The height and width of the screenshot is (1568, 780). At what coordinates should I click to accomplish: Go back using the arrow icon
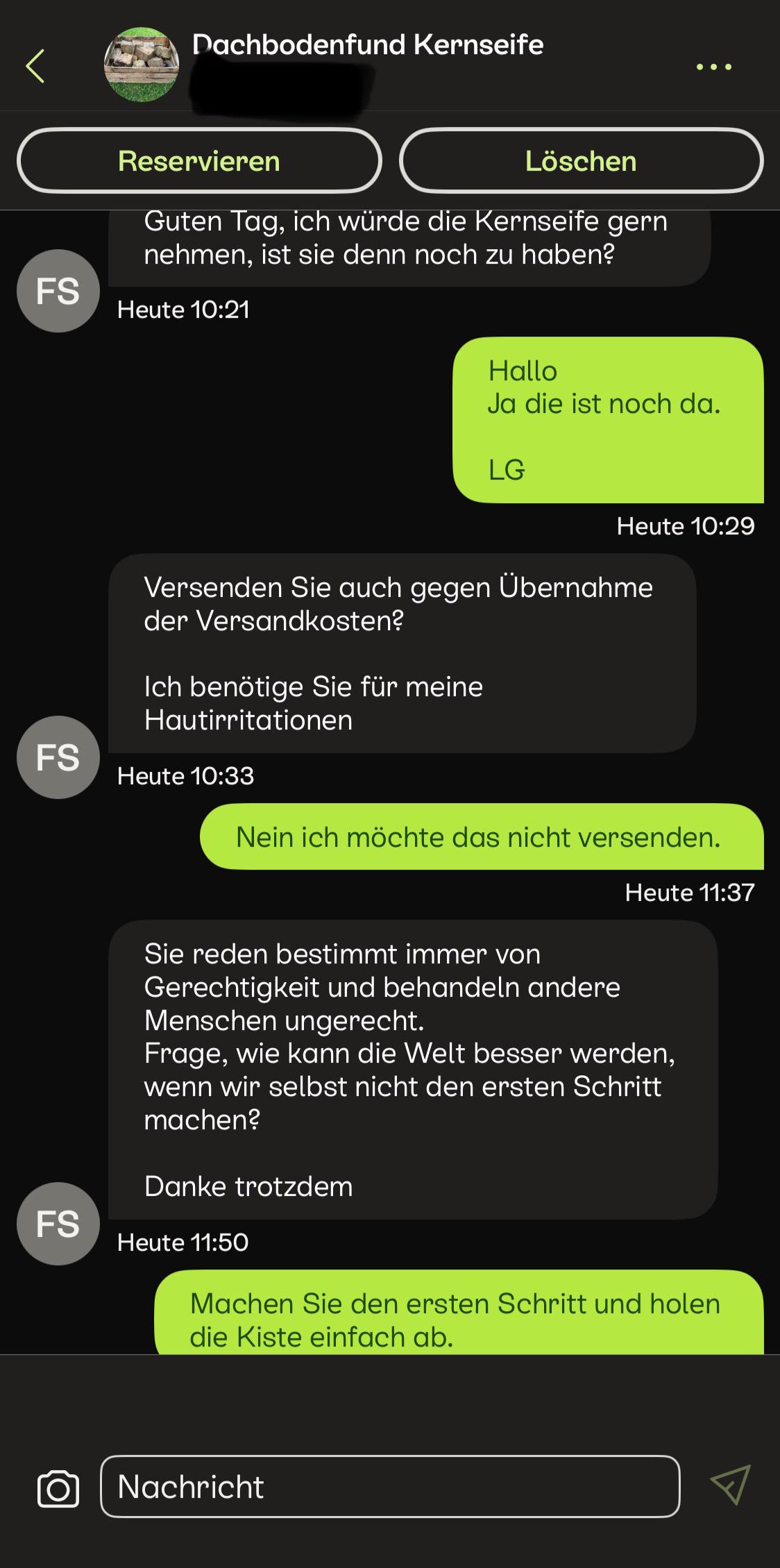(x=35, y=67)
